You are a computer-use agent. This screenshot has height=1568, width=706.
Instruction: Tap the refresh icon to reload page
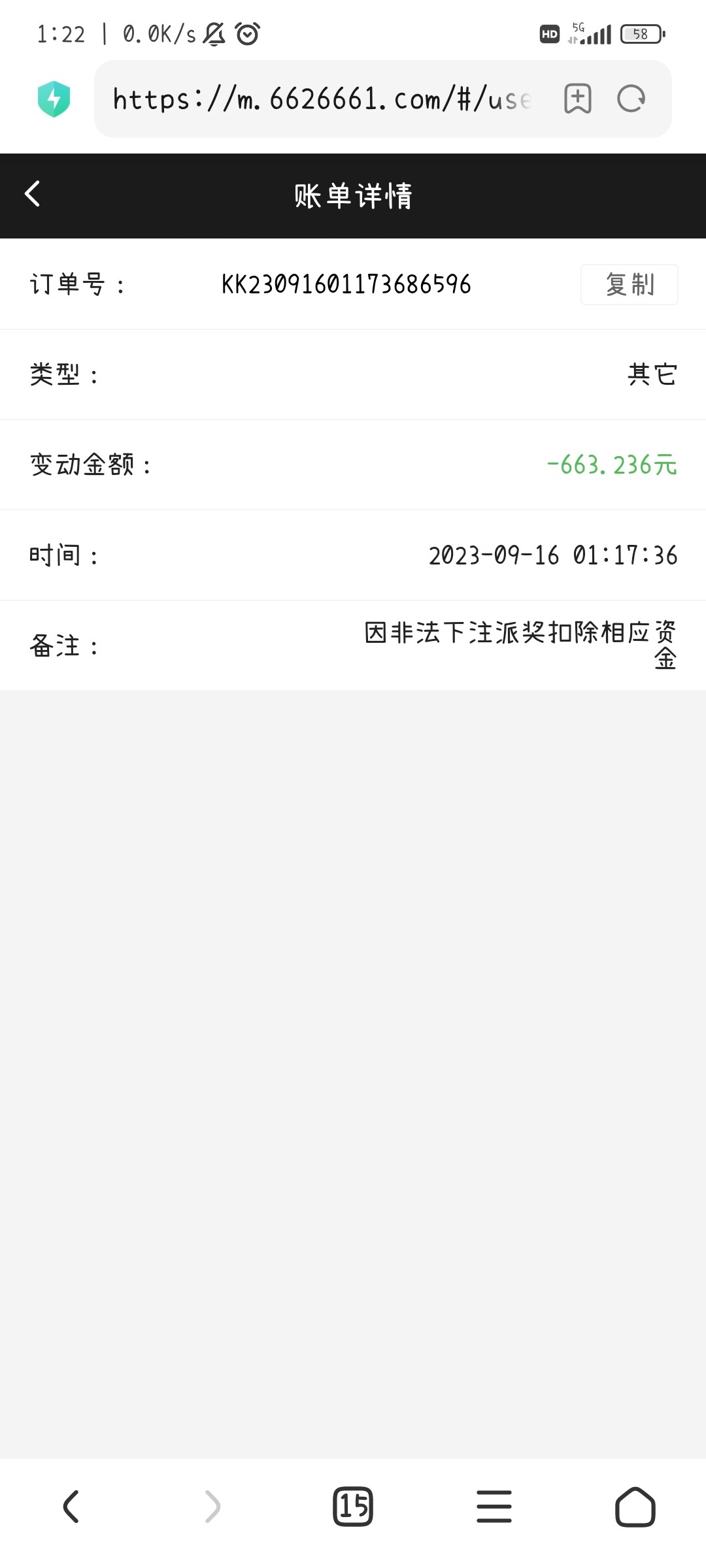630,99
